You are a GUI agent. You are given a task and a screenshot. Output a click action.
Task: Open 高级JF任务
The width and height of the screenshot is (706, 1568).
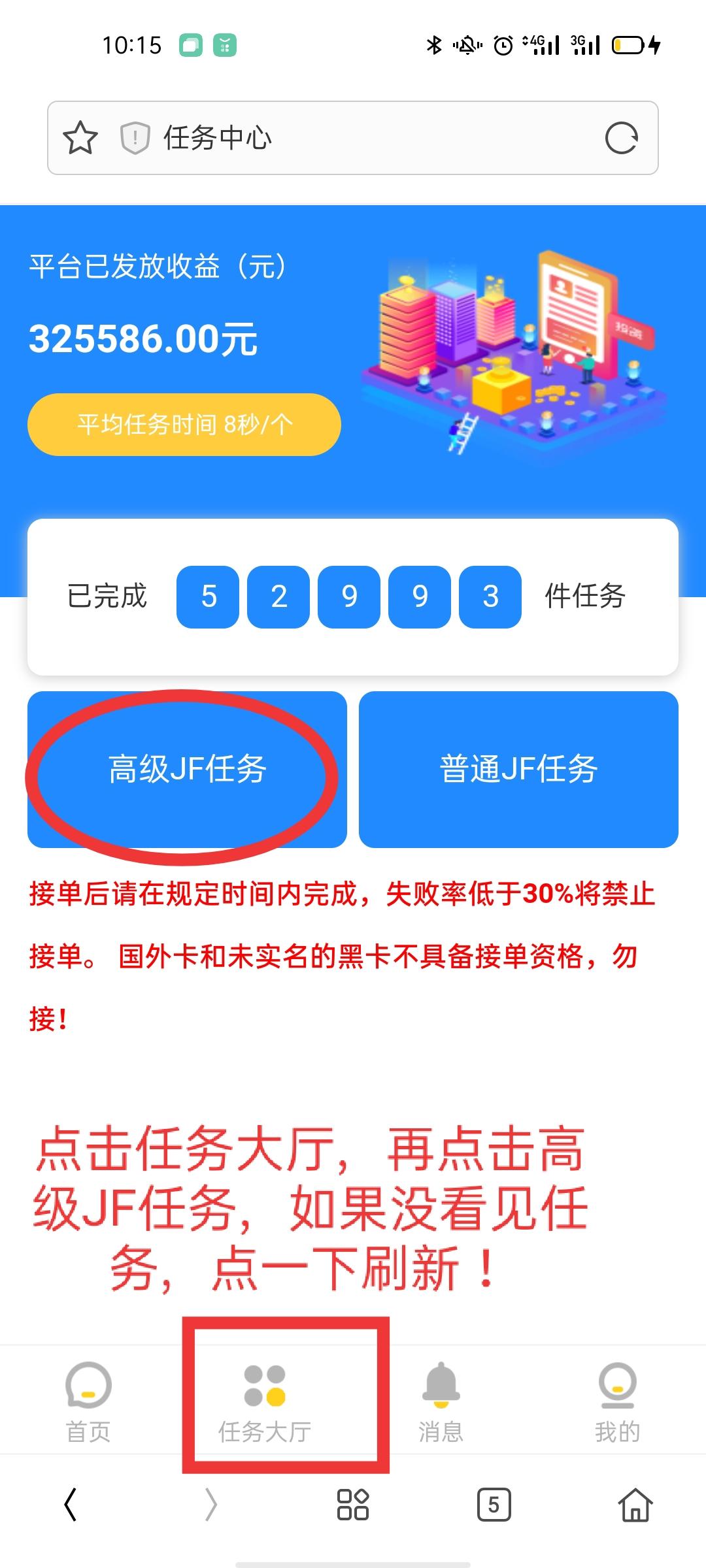[x=187, y=769]
